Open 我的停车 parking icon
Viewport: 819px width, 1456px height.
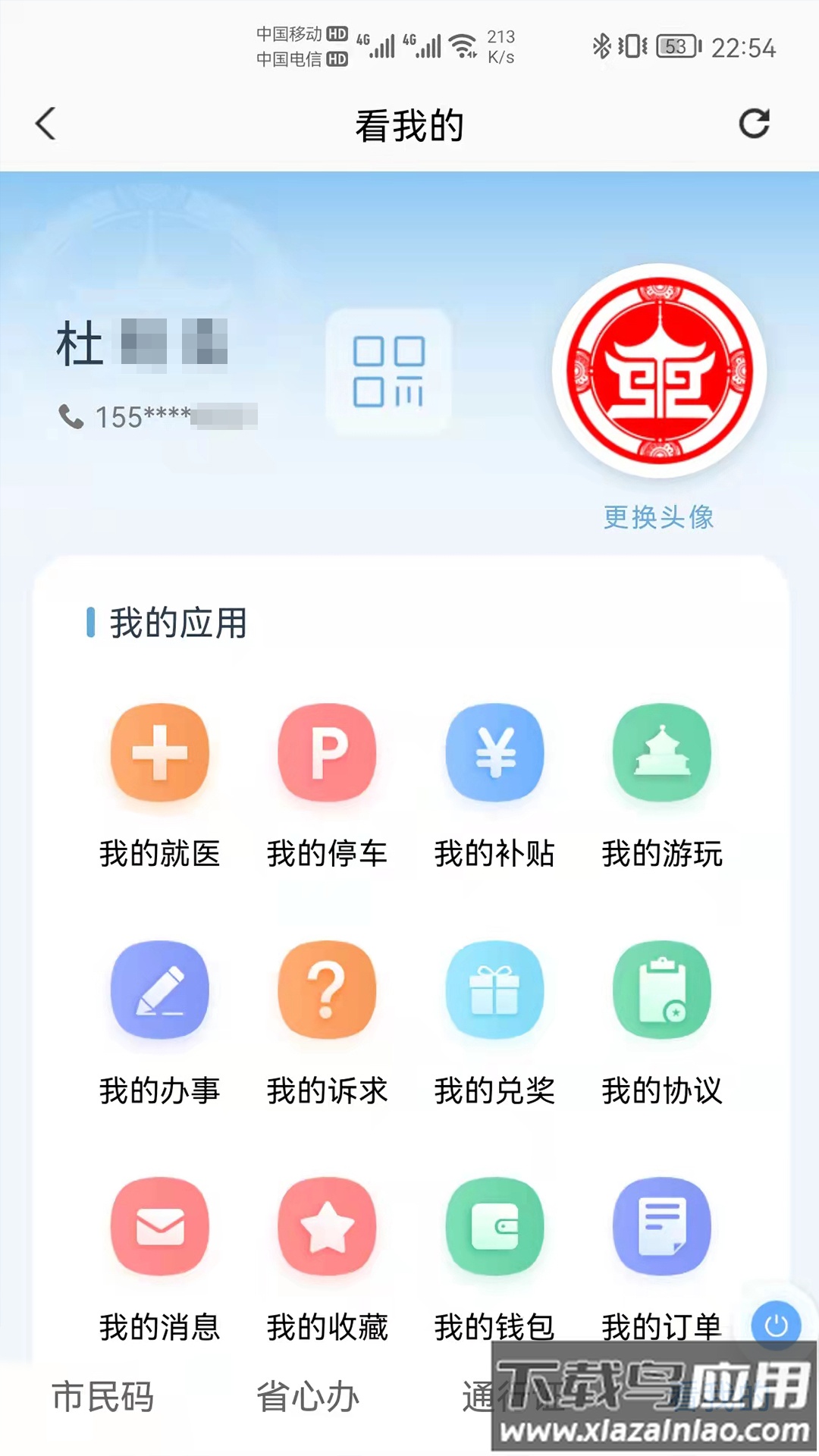click(x=326, y=755)
